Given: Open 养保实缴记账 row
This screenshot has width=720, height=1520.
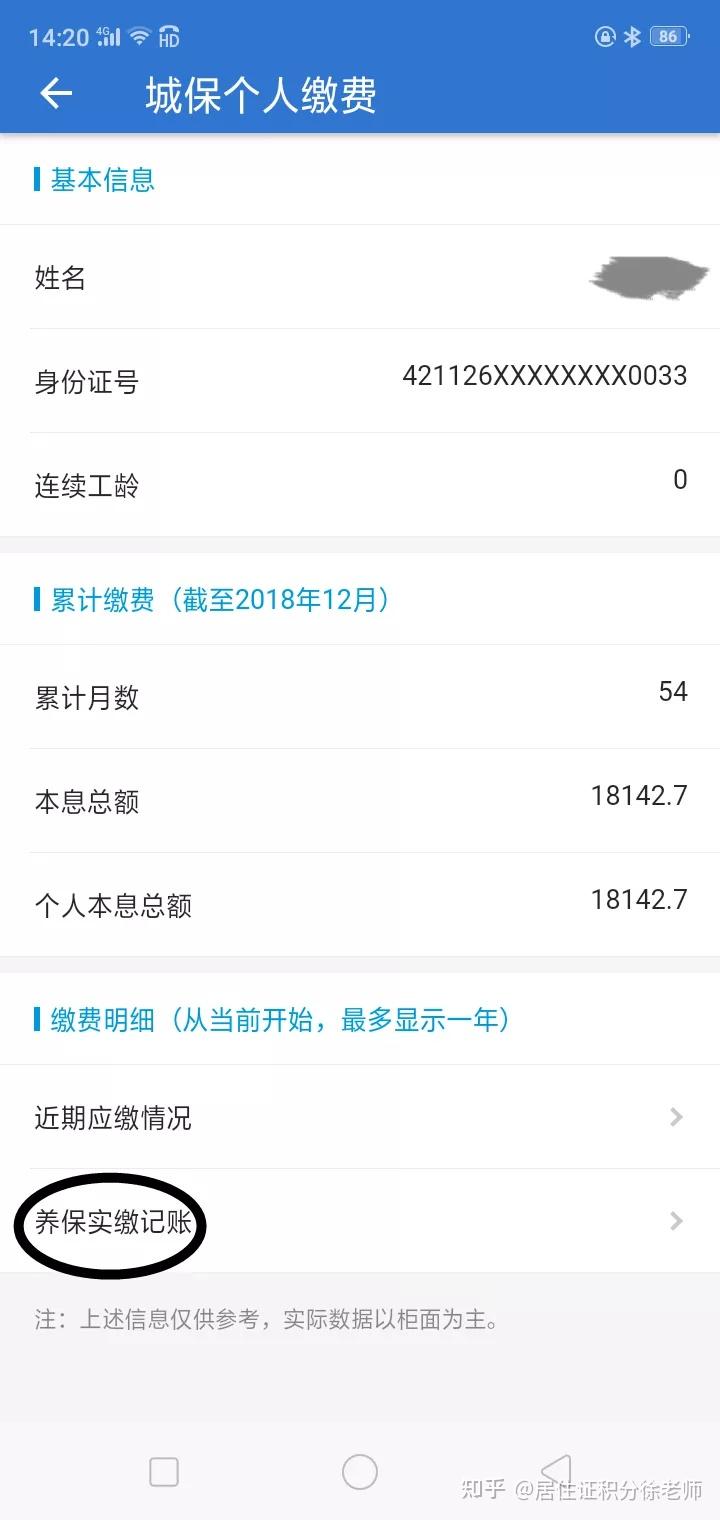Looking at the screenshot, I should pos(360,1221).
